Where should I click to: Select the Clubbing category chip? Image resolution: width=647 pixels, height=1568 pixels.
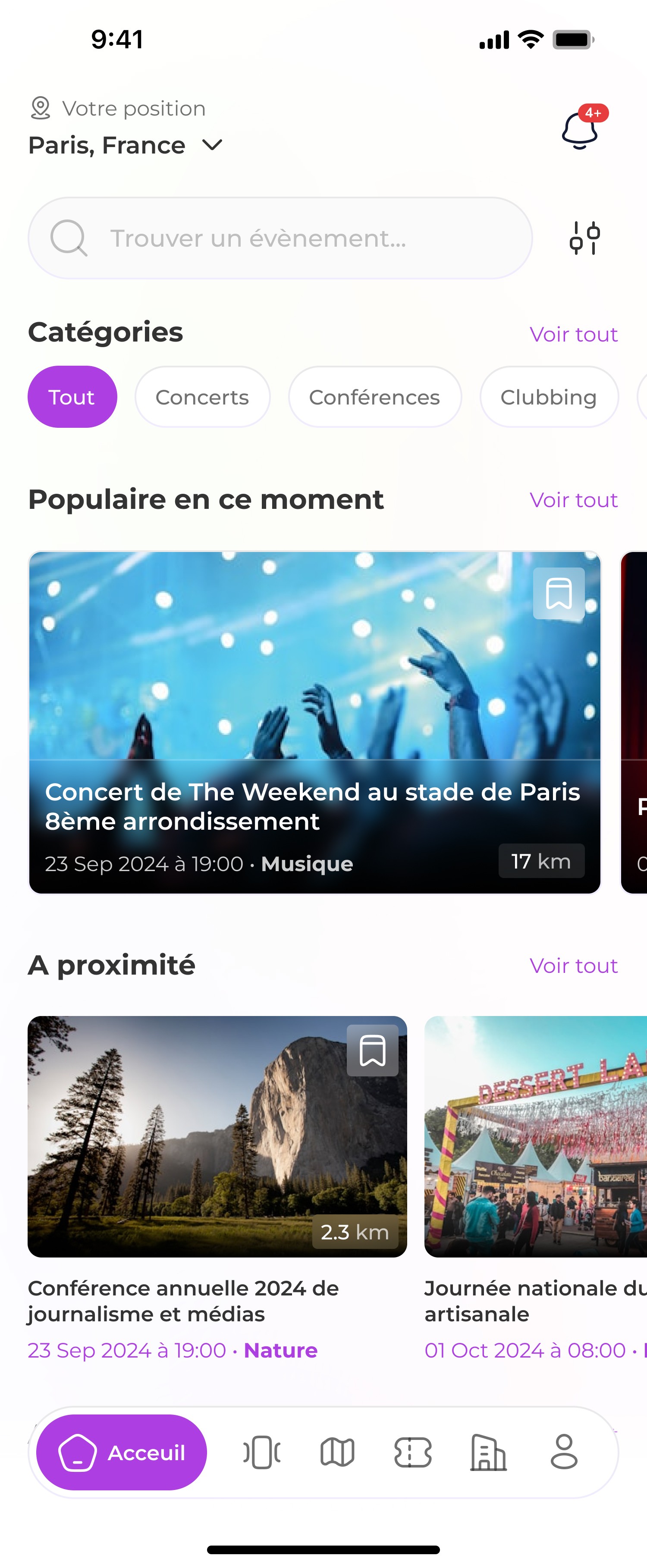pyautogui.click(x=548, y=397)
